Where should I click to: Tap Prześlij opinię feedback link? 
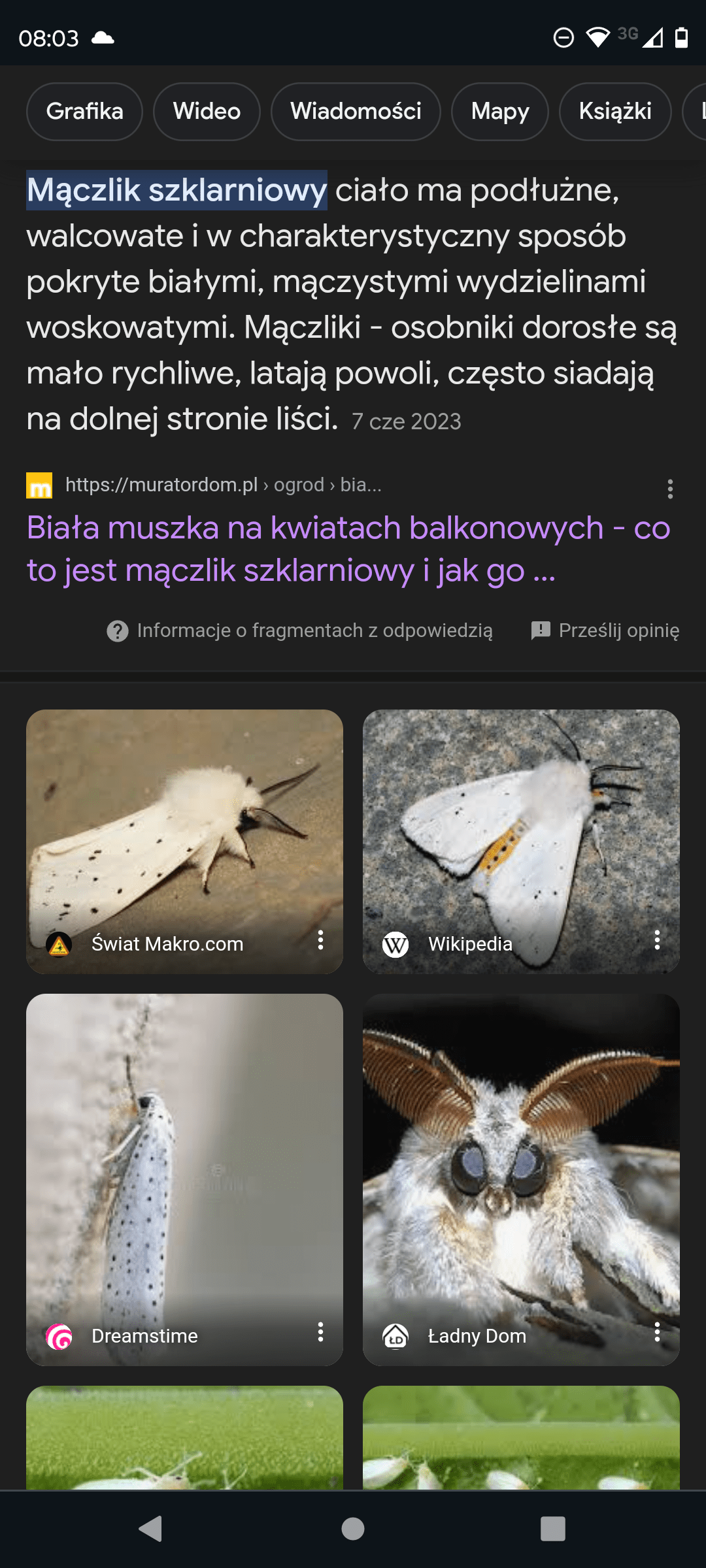pyautogui.click(x=605, y=630)
